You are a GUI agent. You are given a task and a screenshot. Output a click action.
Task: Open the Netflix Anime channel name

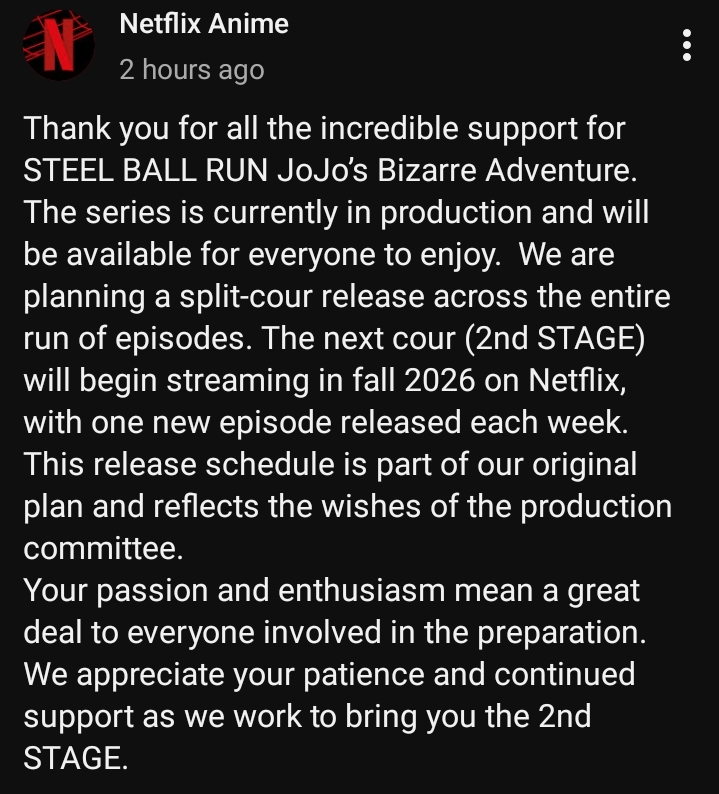tap(203, 25)
